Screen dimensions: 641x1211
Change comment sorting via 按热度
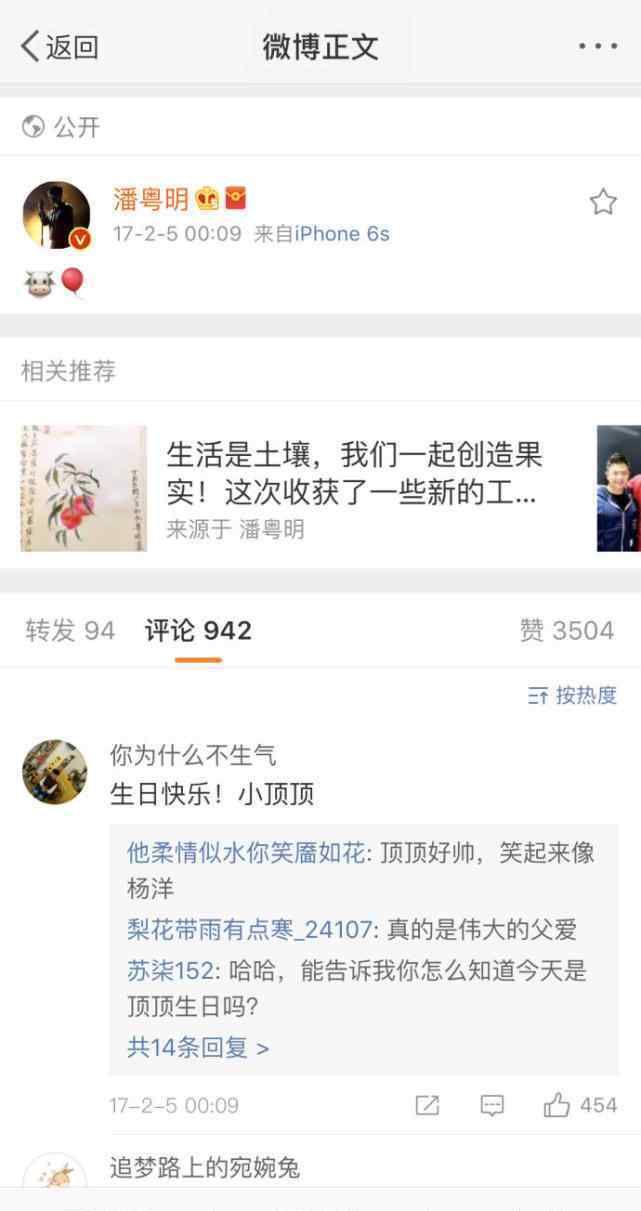tap(572, 695)
